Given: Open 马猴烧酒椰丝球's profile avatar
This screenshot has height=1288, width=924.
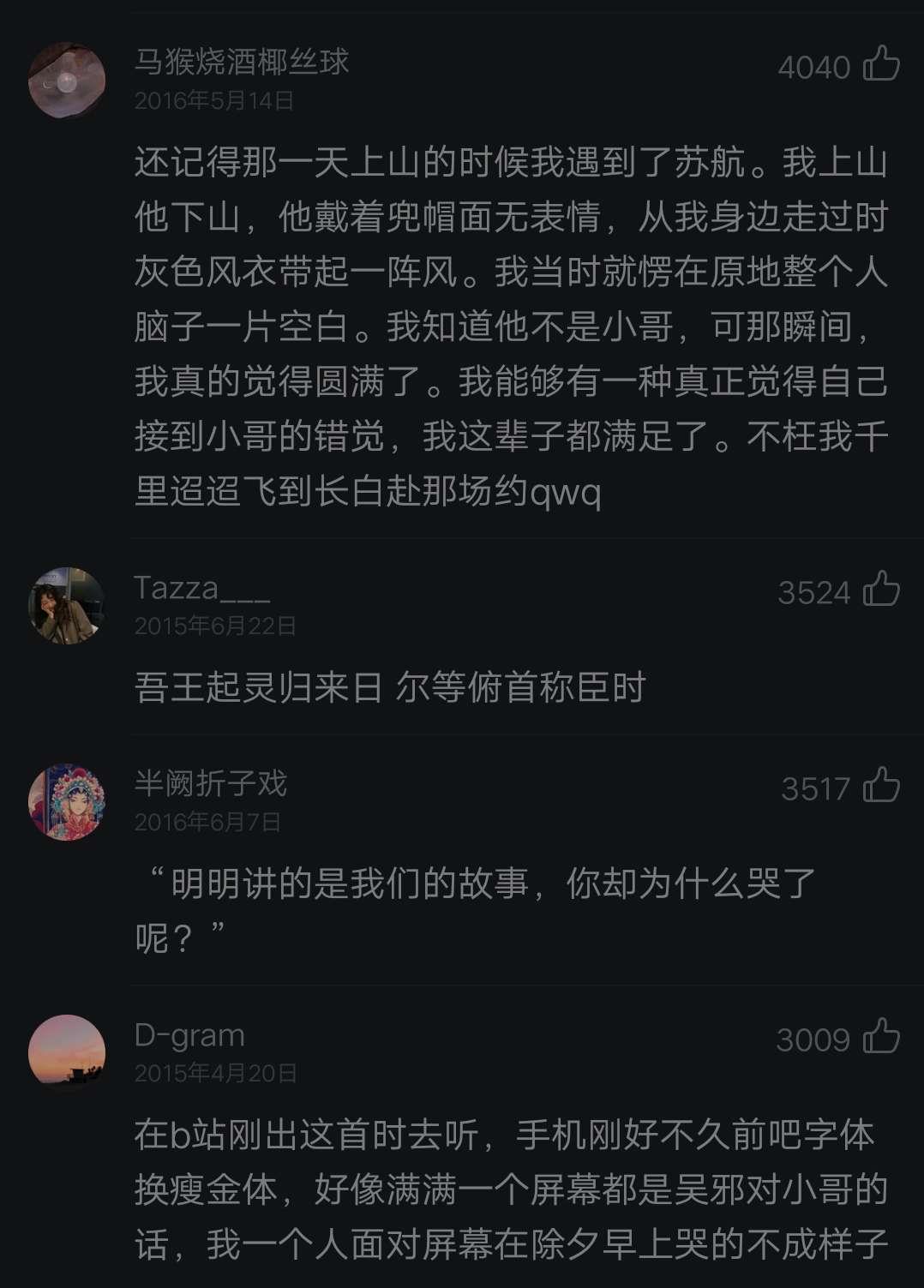Looking at the screenshot, I should pos(67,80).
